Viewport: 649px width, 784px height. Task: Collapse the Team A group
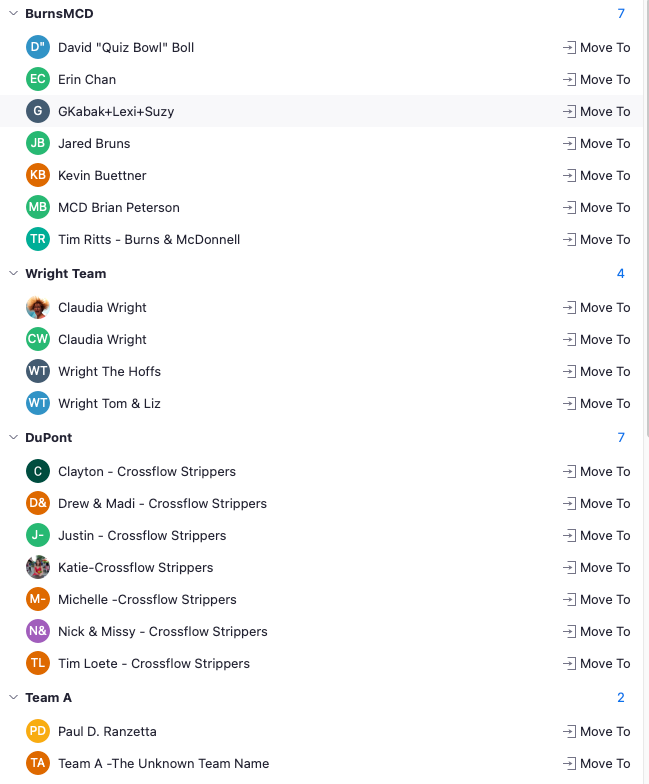click(x=13, y=697)
